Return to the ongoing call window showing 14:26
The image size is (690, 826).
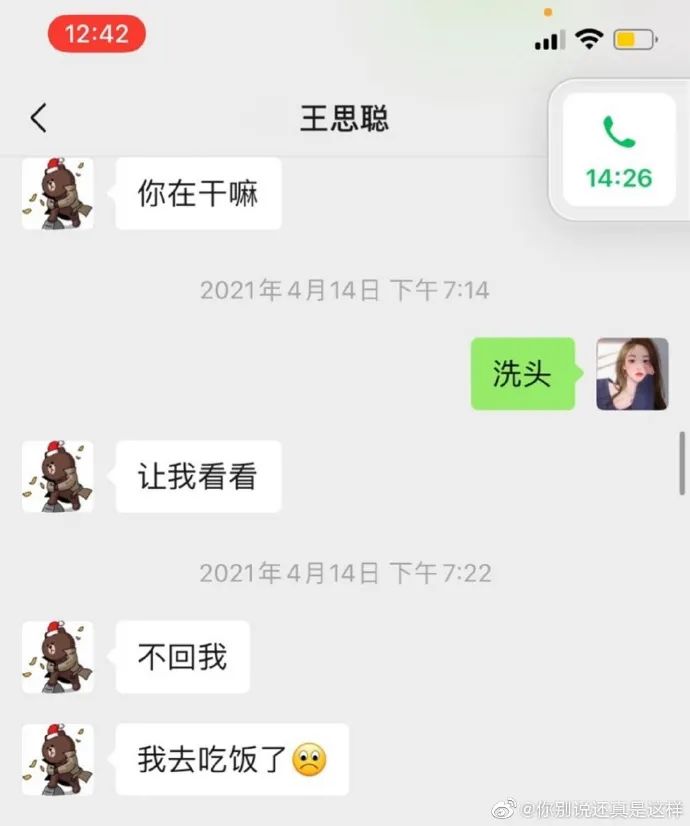pyautogui.click(x=619, y=151)
